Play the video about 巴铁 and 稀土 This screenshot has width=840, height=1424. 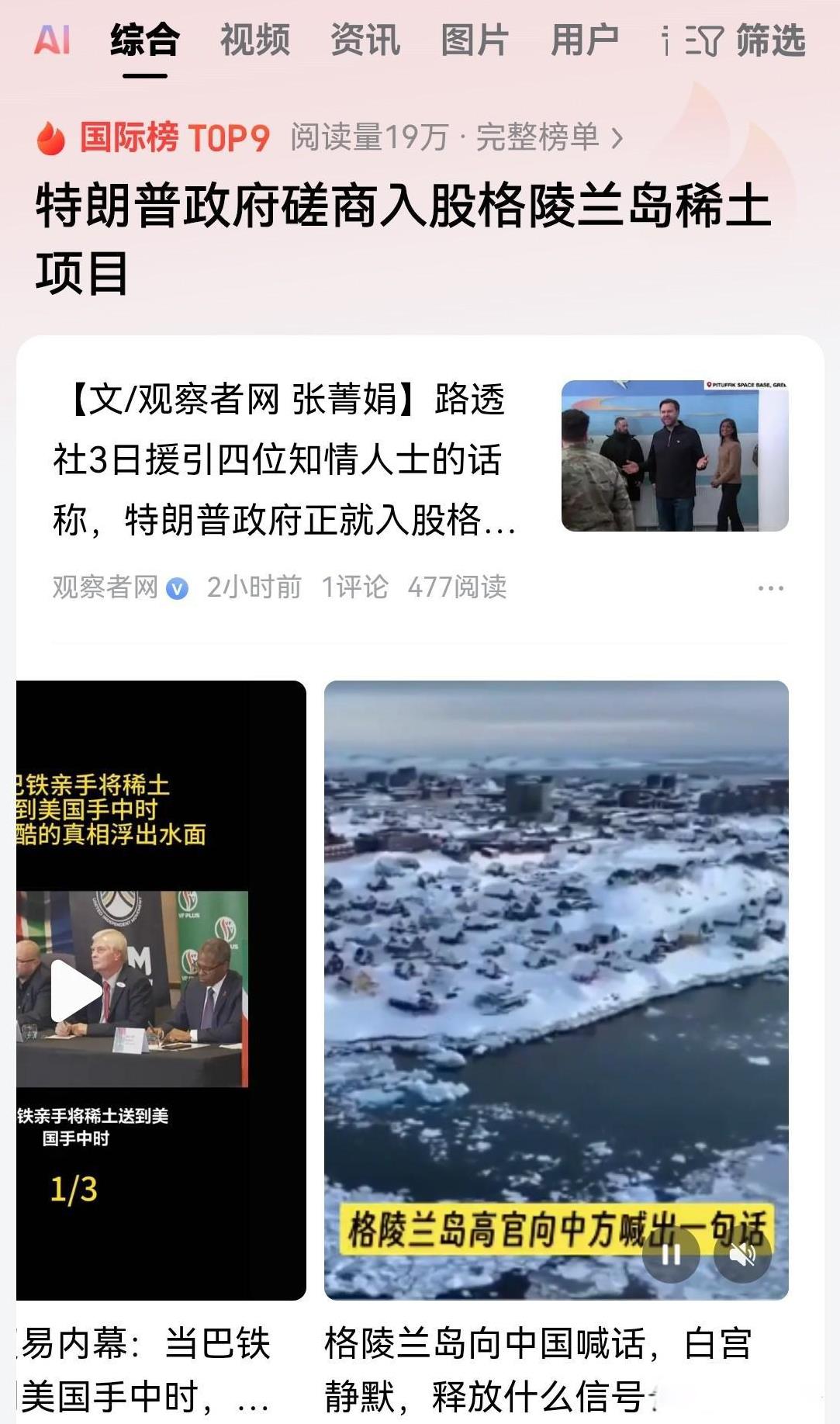pyautogui.click(x=76, y=990)
